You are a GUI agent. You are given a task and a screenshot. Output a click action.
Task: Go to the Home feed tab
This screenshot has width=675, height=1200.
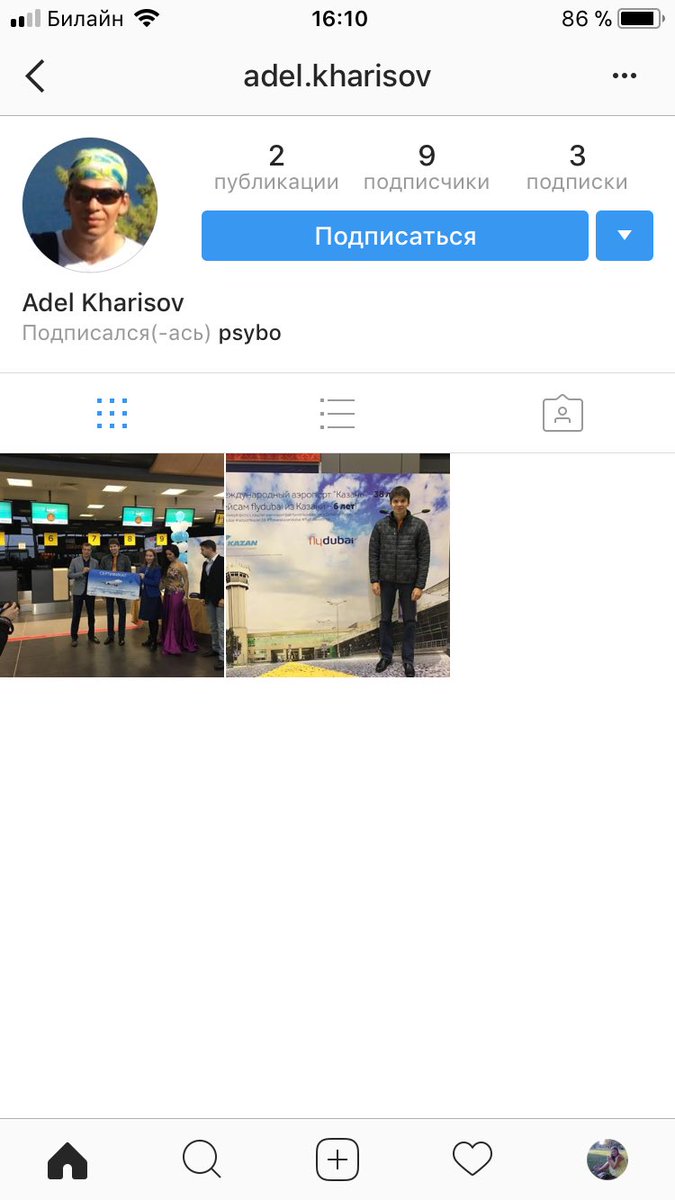pyautogui.click(x=68, y=1160)
